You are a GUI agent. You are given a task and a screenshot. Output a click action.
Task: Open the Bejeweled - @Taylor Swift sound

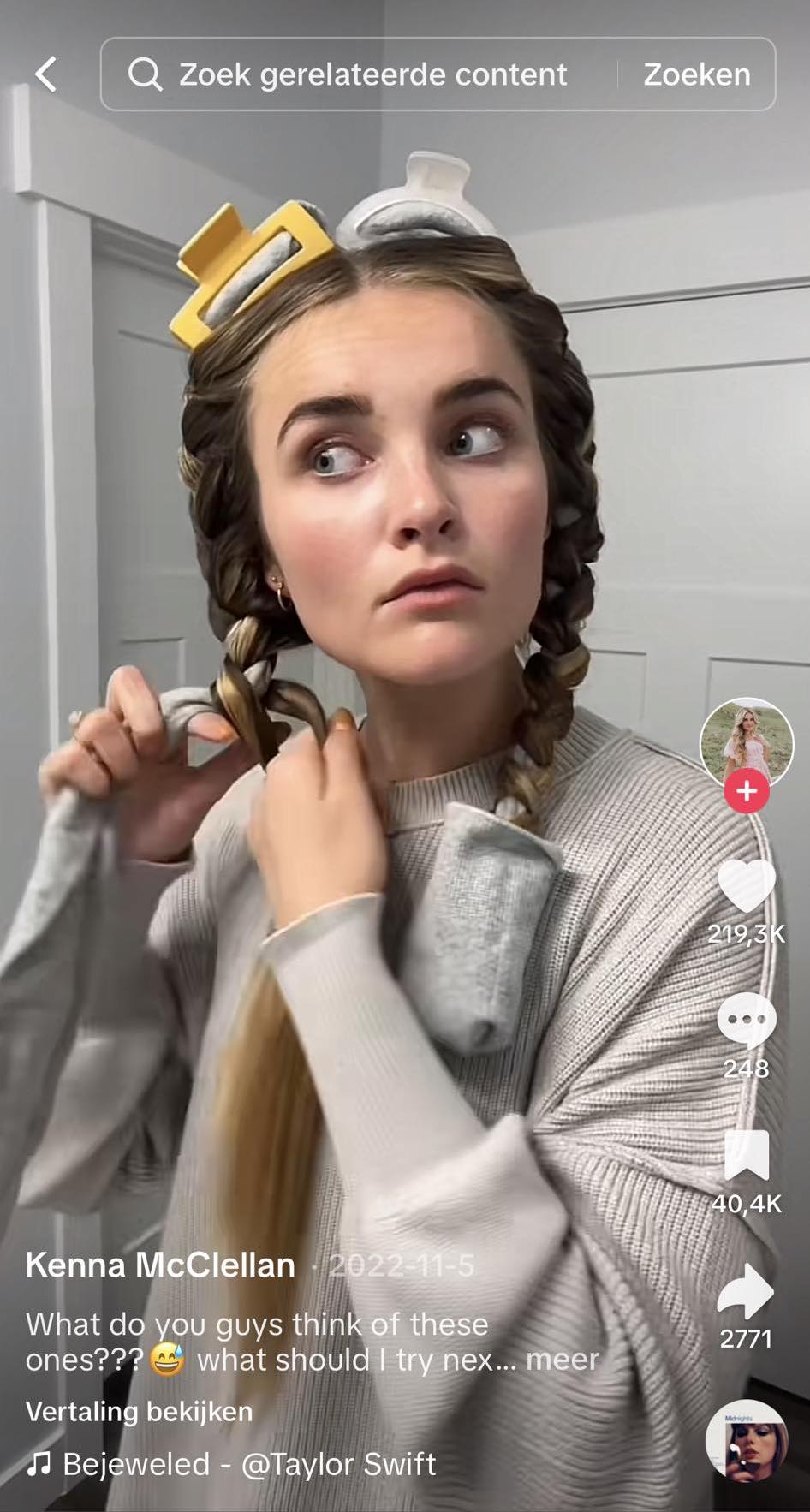pyautogui.click(x=231, y=1464)
